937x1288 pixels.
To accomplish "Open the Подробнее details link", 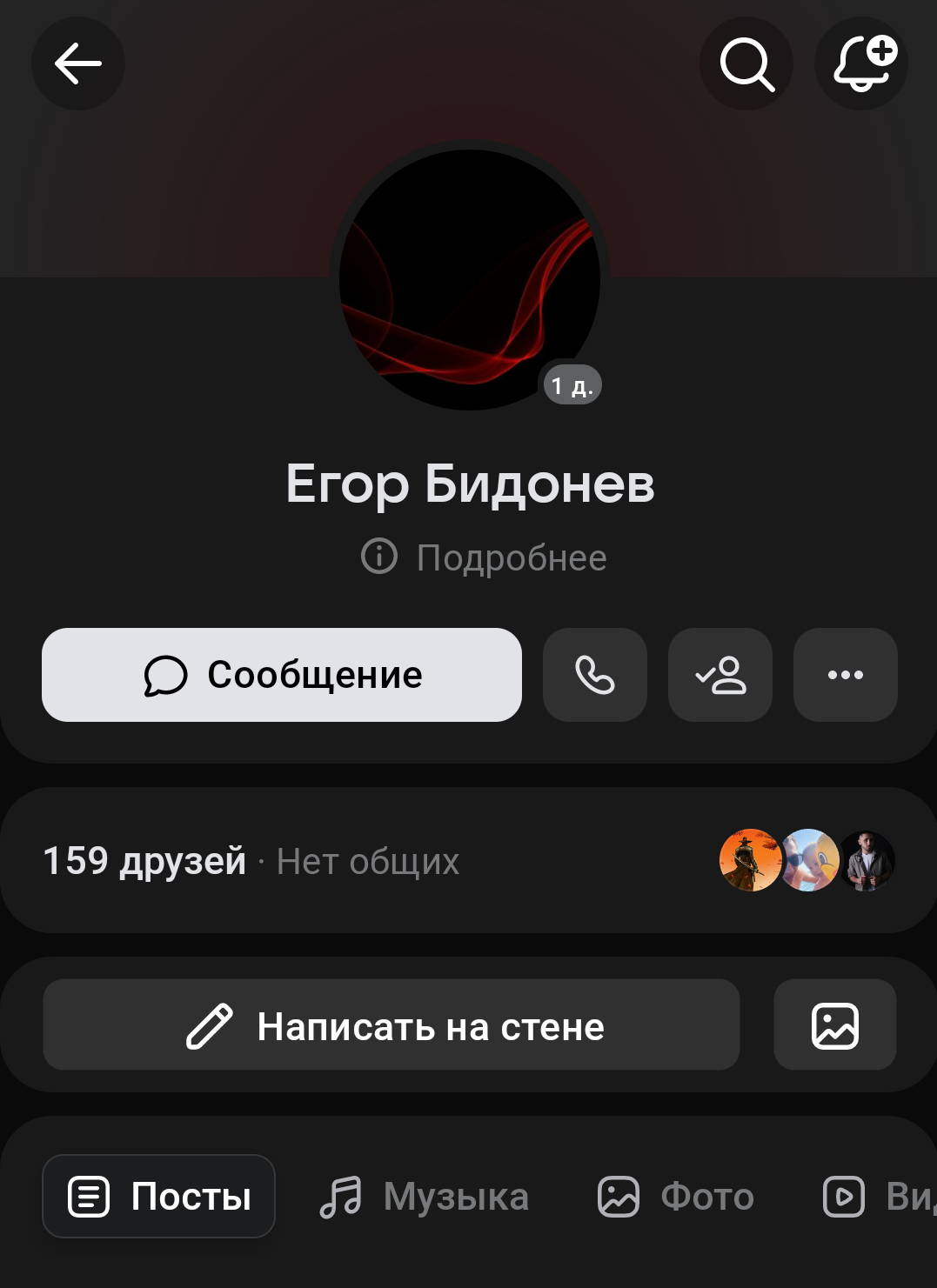I will pyautogui.click(x=485, y=557).
